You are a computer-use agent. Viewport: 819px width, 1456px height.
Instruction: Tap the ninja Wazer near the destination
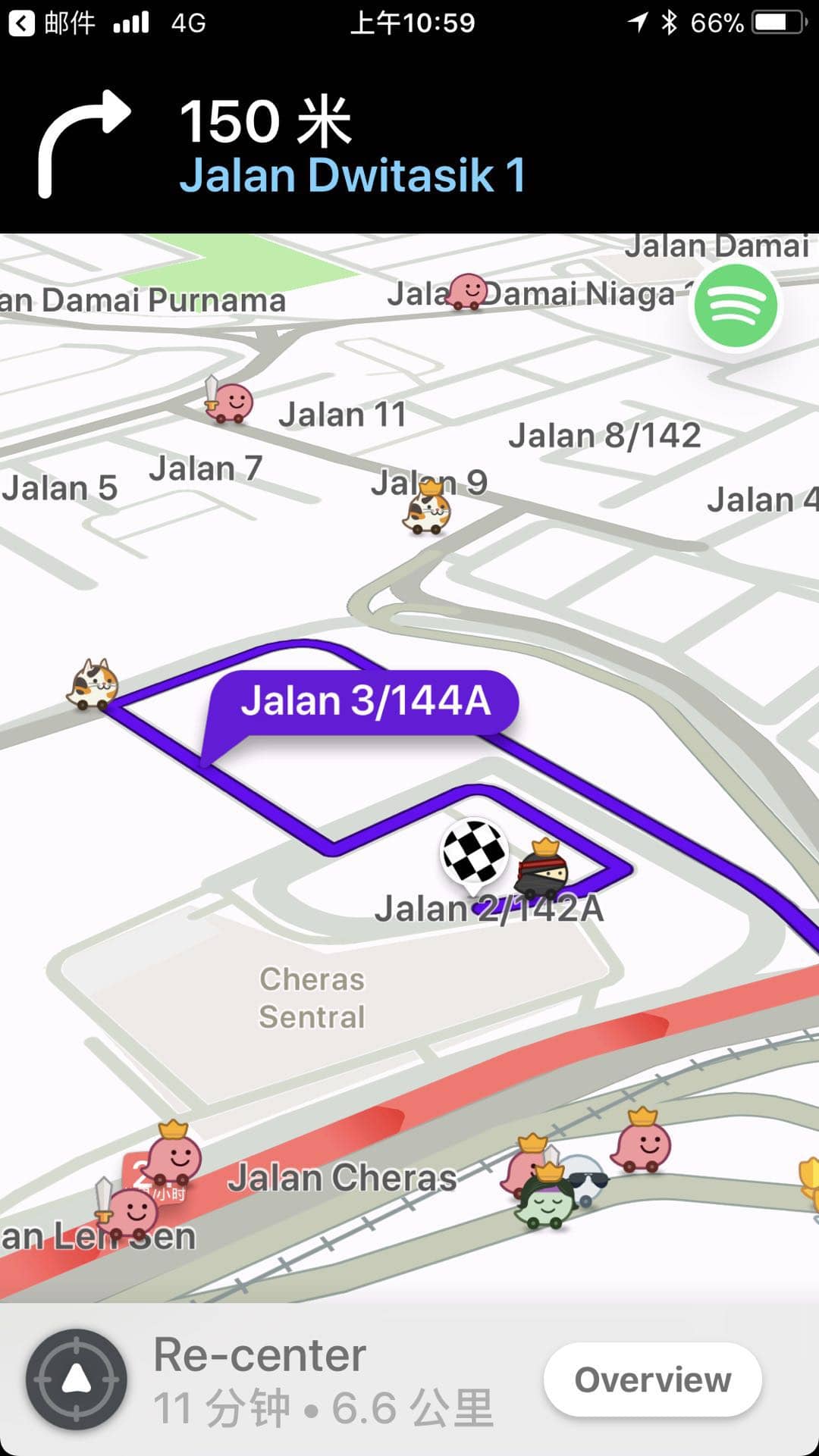[x=541, y=870]
